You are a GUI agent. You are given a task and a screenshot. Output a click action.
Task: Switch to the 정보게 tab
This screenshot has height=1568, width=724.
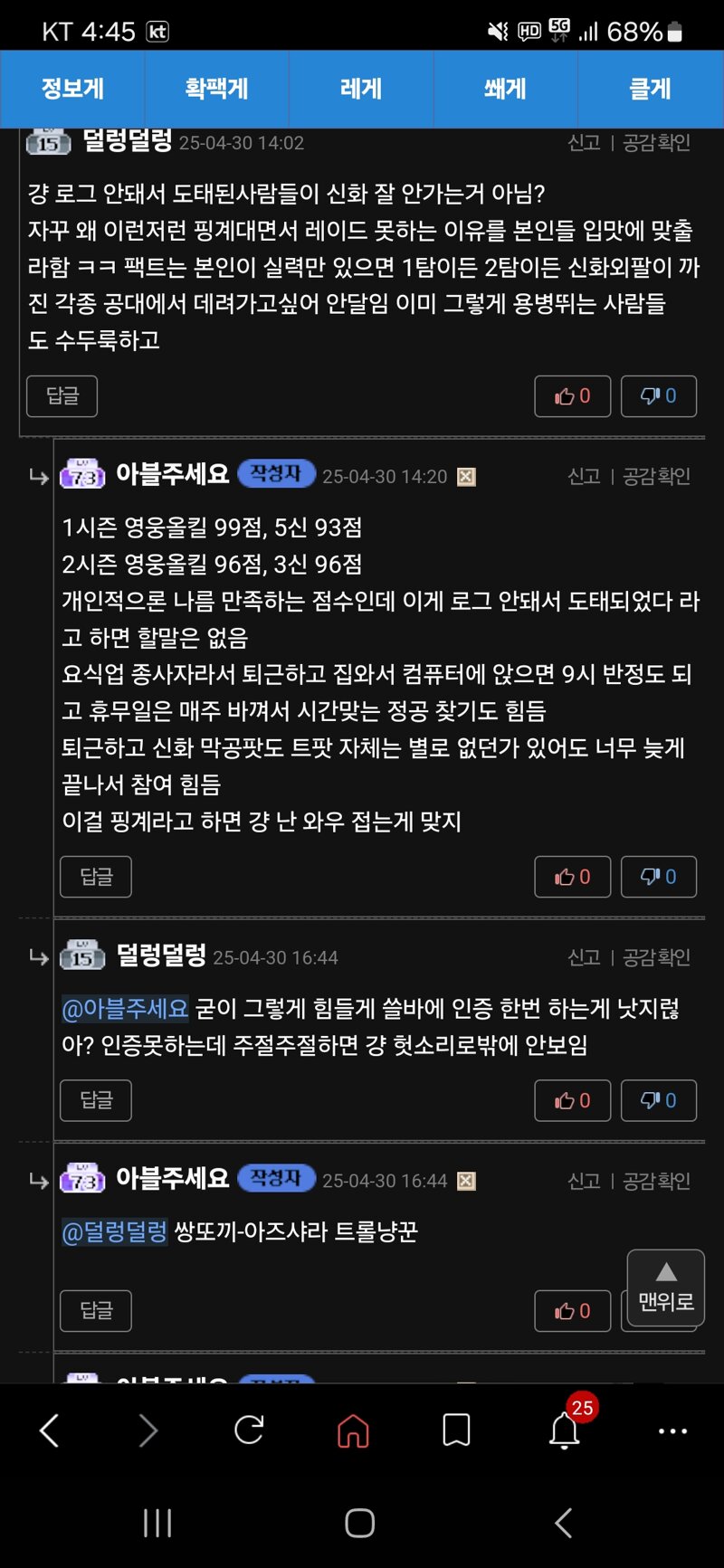click(72, 89)
